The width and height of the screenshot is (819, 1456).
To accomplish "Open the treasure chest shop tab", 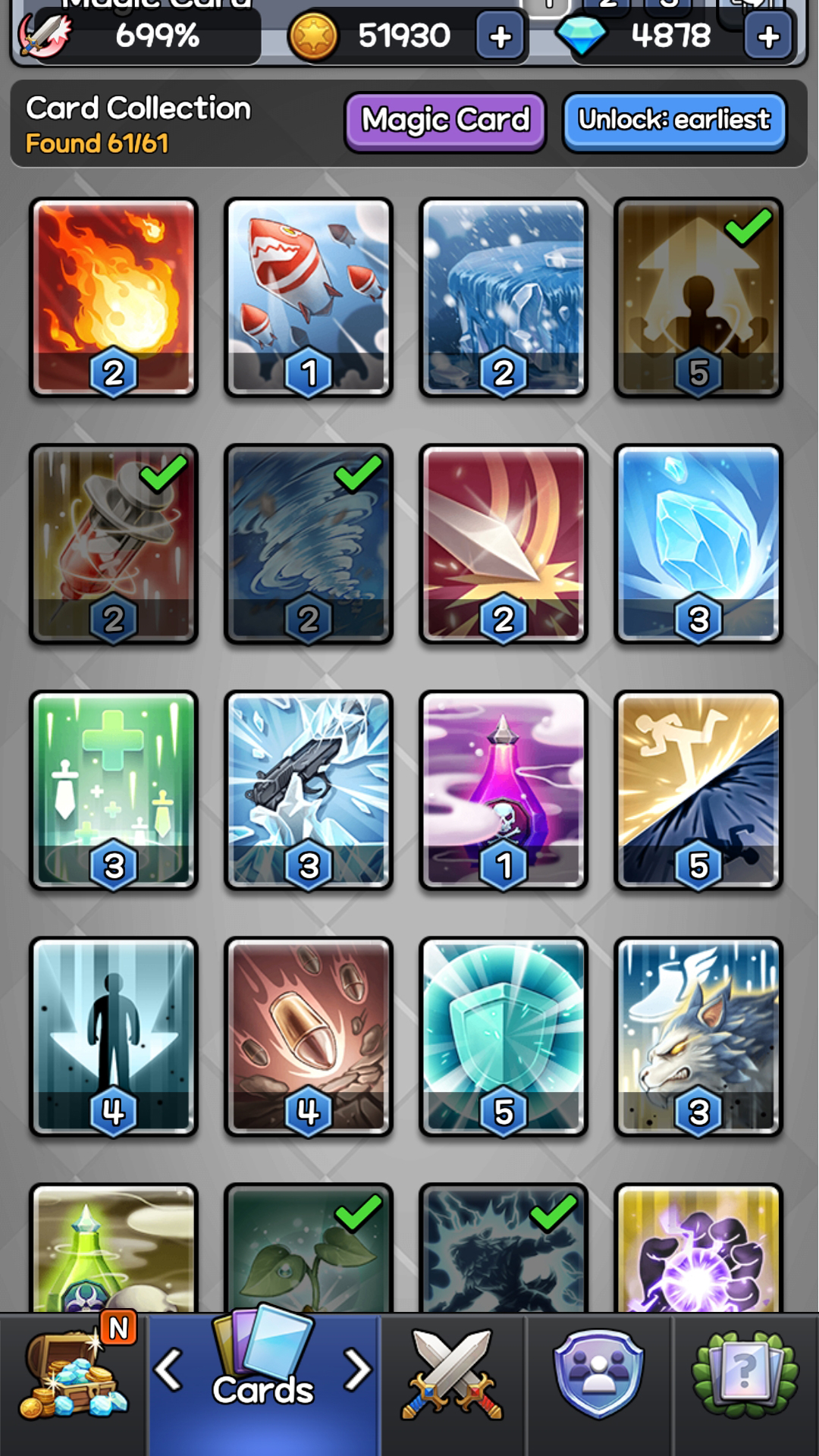I will pyautogui.click(x=74, y=1374).
